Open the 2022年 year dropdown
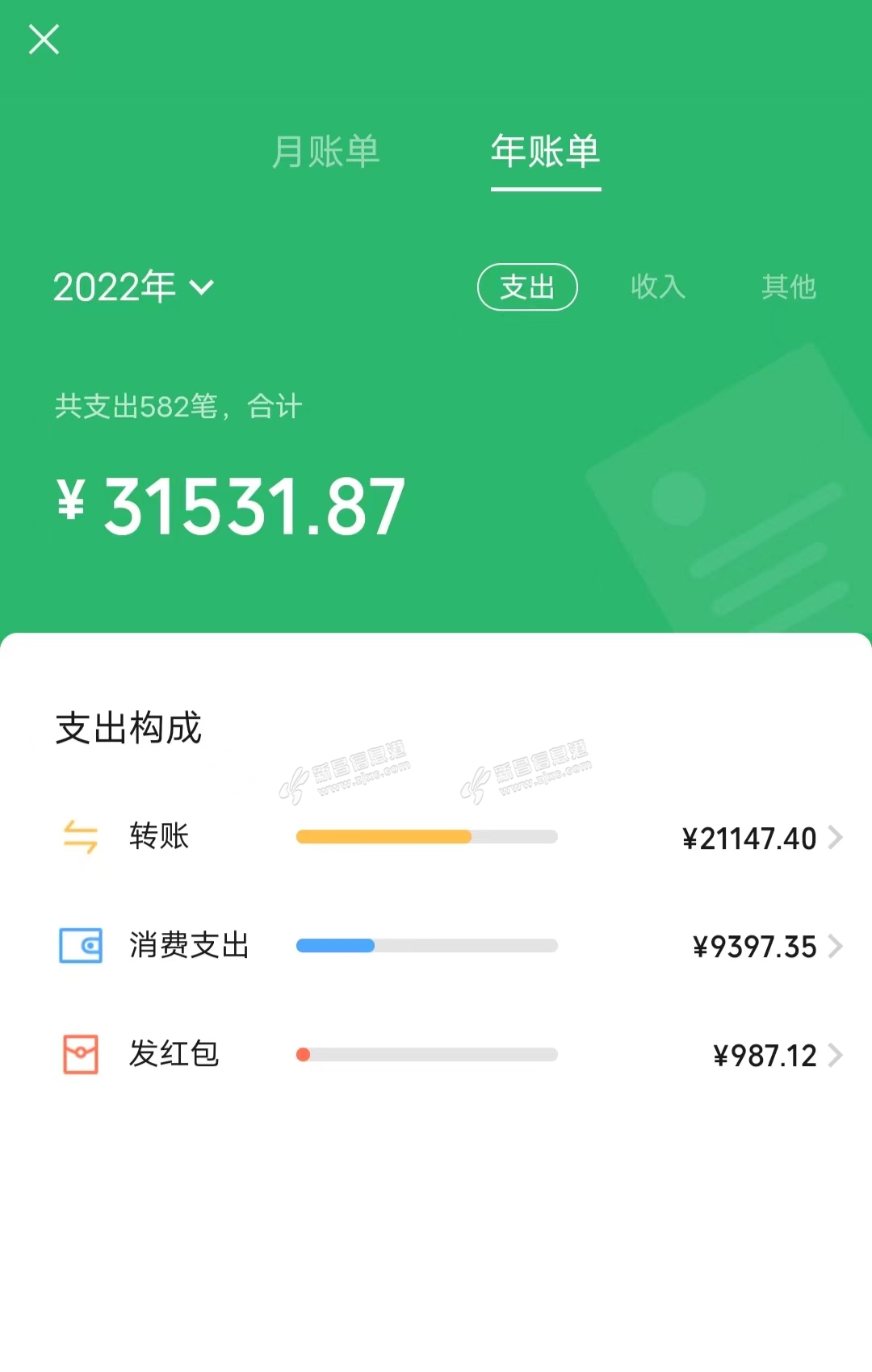This screenshot has height=1372, width=872. click(134, 287)
